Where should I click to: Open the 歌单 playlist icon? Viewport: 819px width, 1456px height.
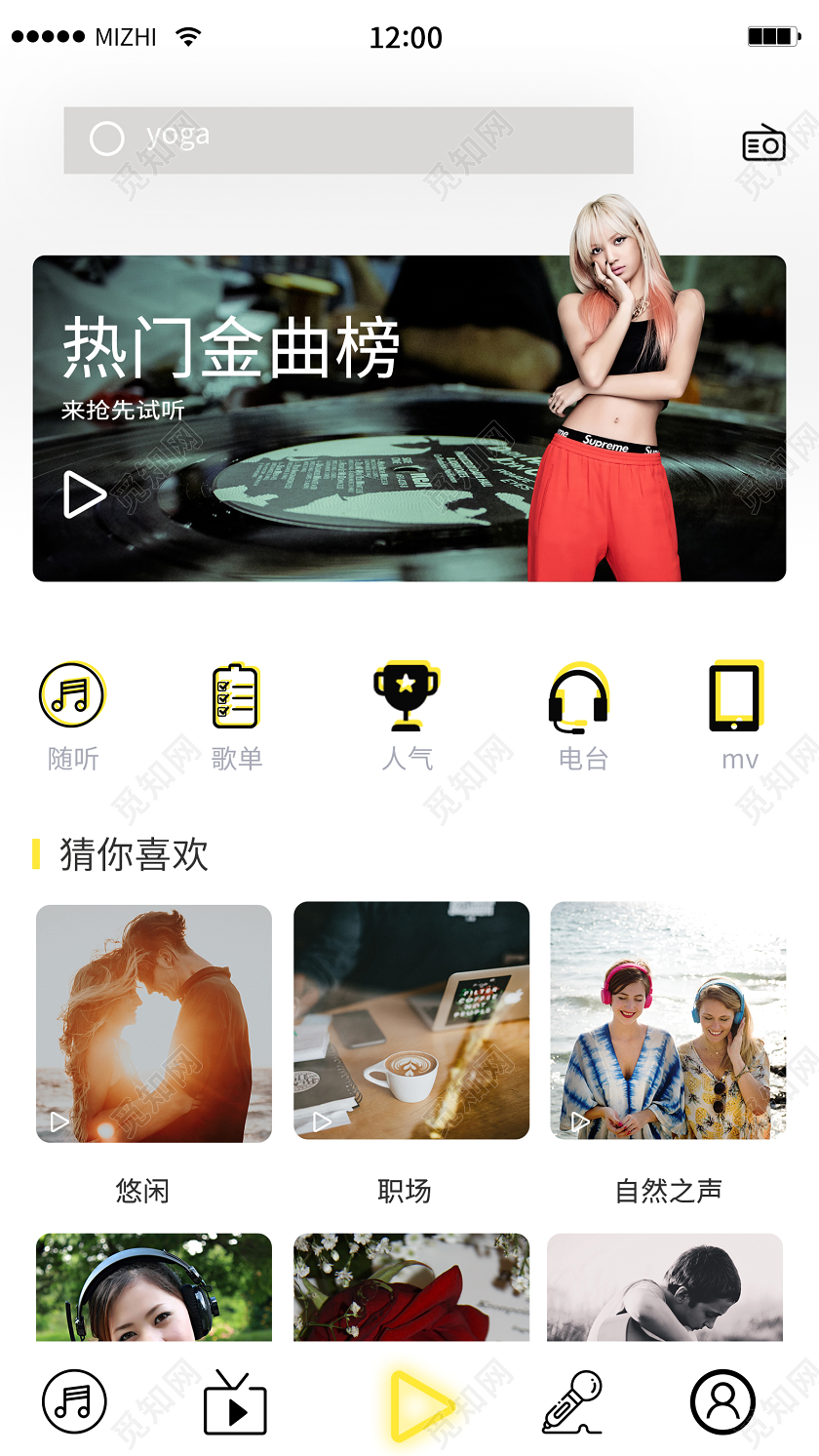[x=237, y=694]
